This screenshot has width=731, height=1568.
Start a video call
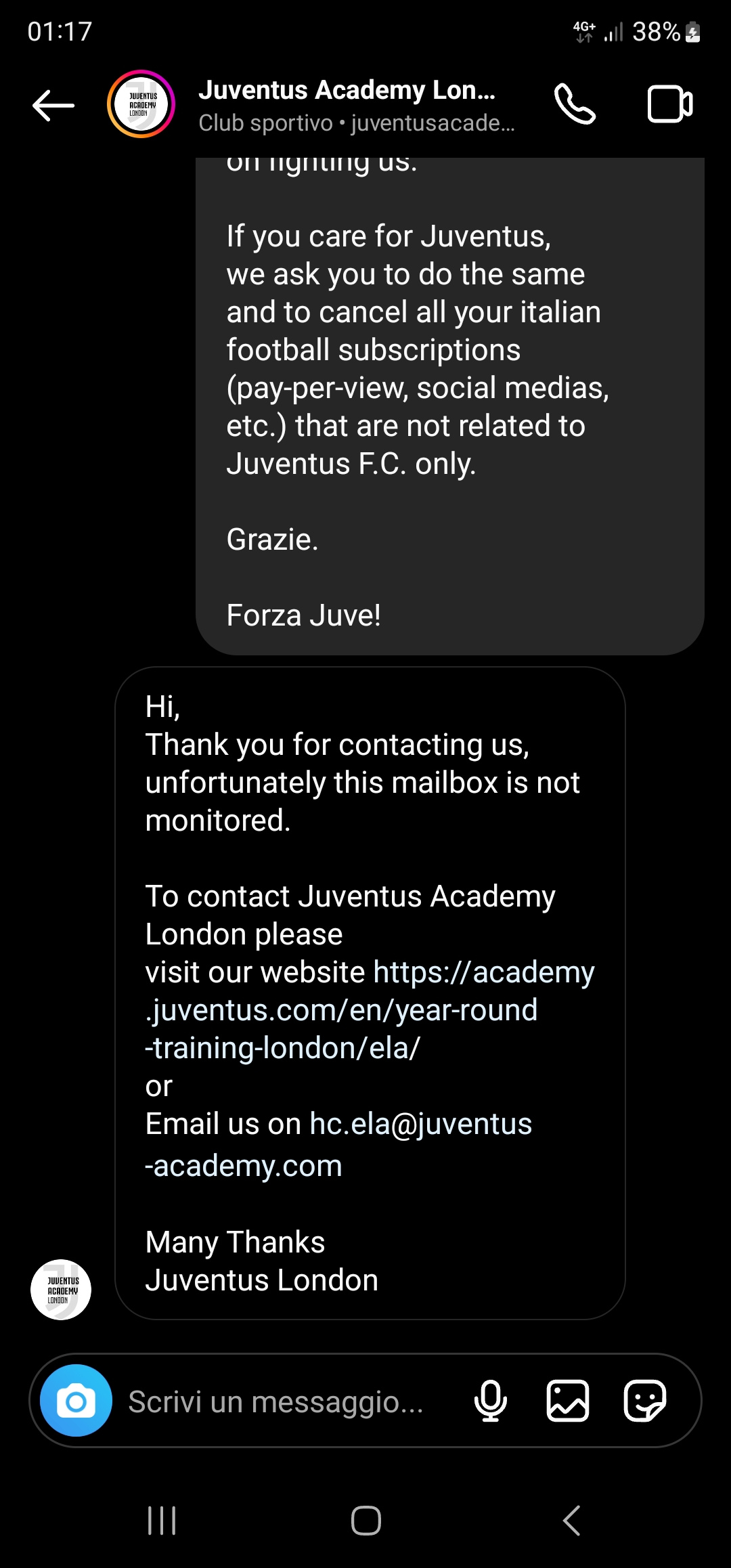(669, 104)
